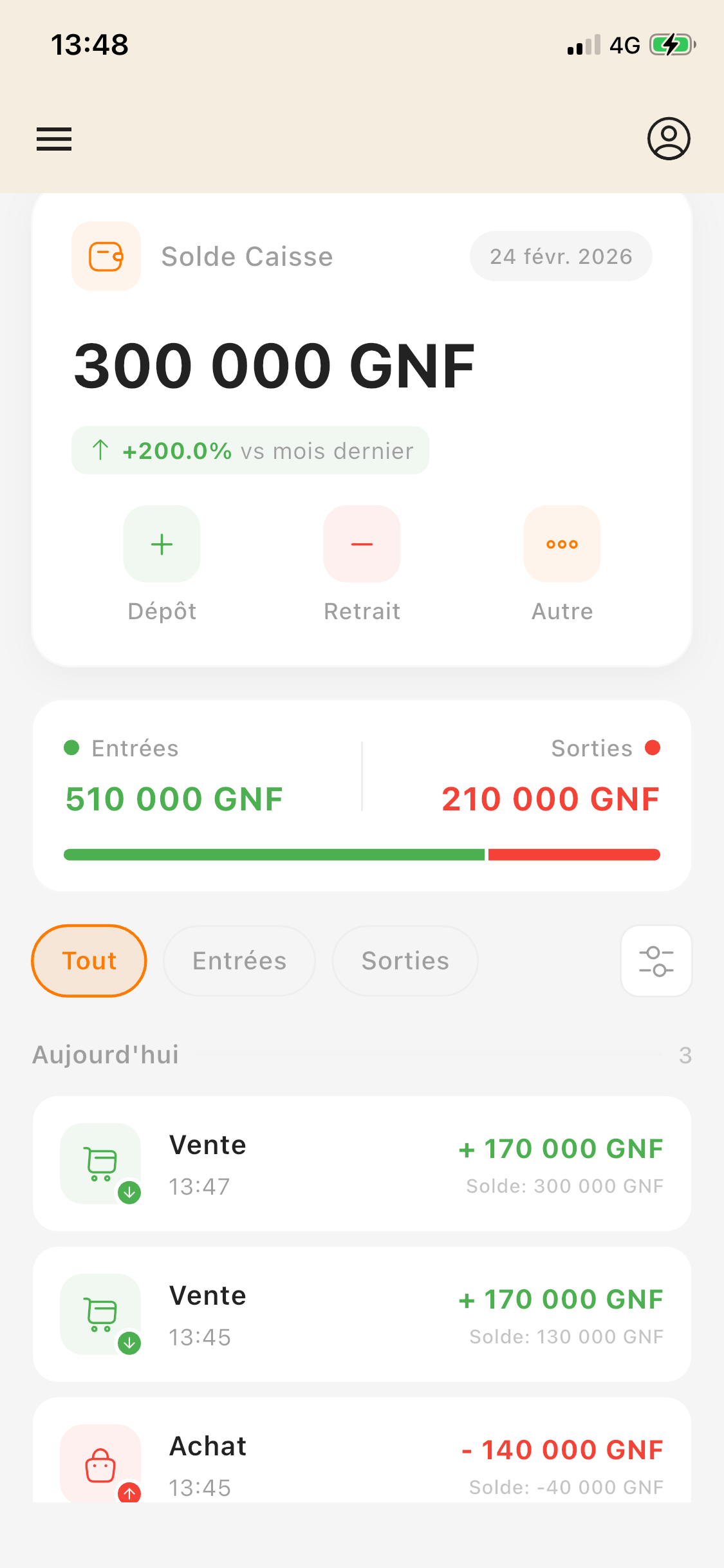Expand the Aujourd'hui section
Screen dimensions: 724x1568
coord(105,1054)
